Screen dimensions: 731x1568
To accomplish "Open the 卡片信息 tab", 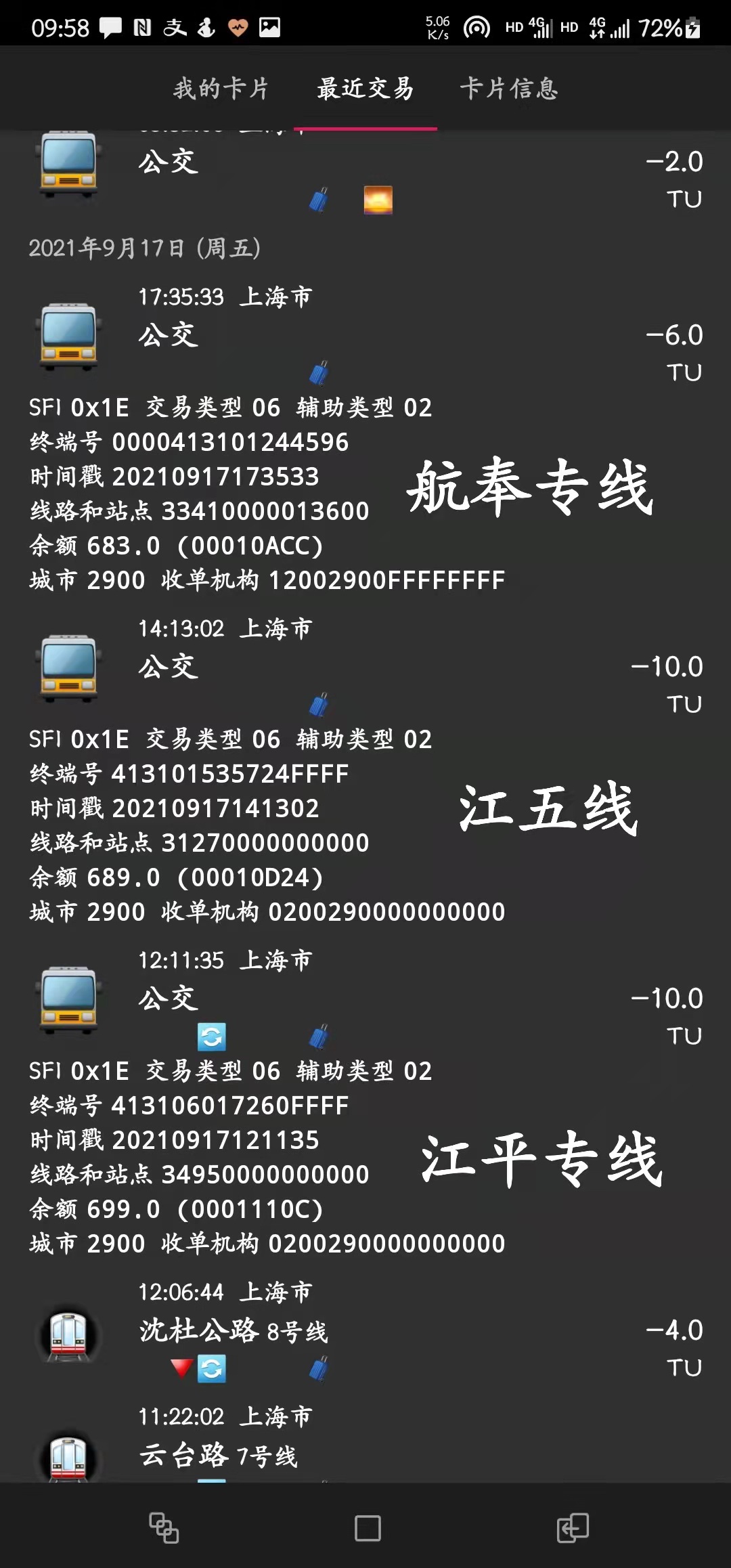I will point(509,88).
